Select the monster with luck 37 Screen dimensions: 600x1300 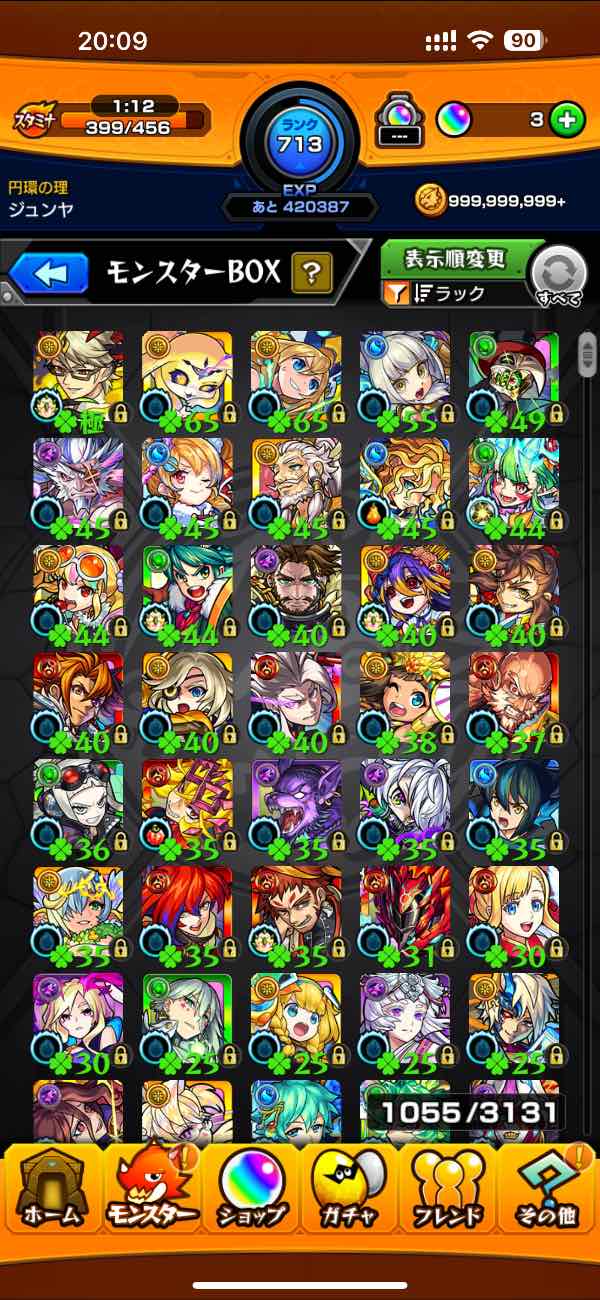513,696
